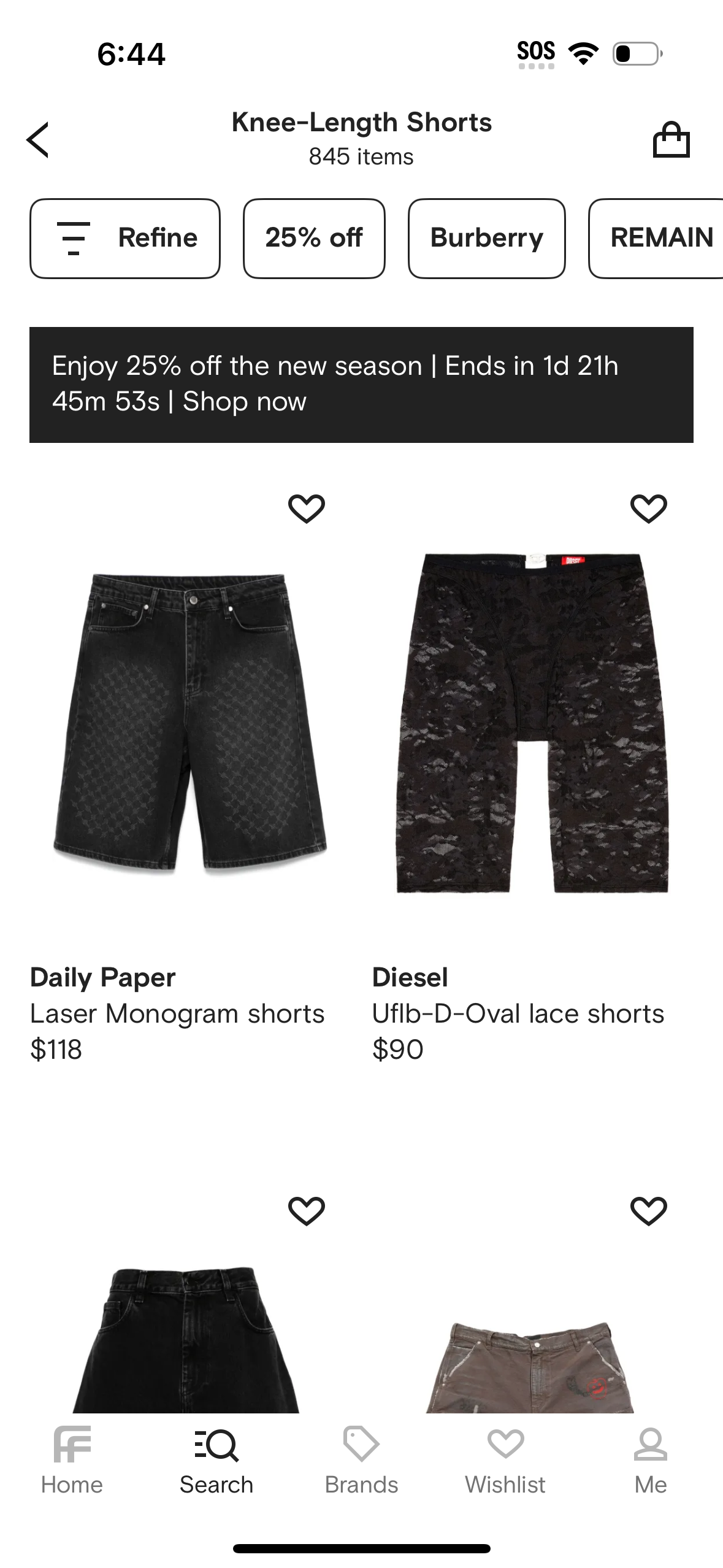Viewport: 723px width, 1568px height.
Task: Apply the 25% off filter
Action: tap(314, 238)
